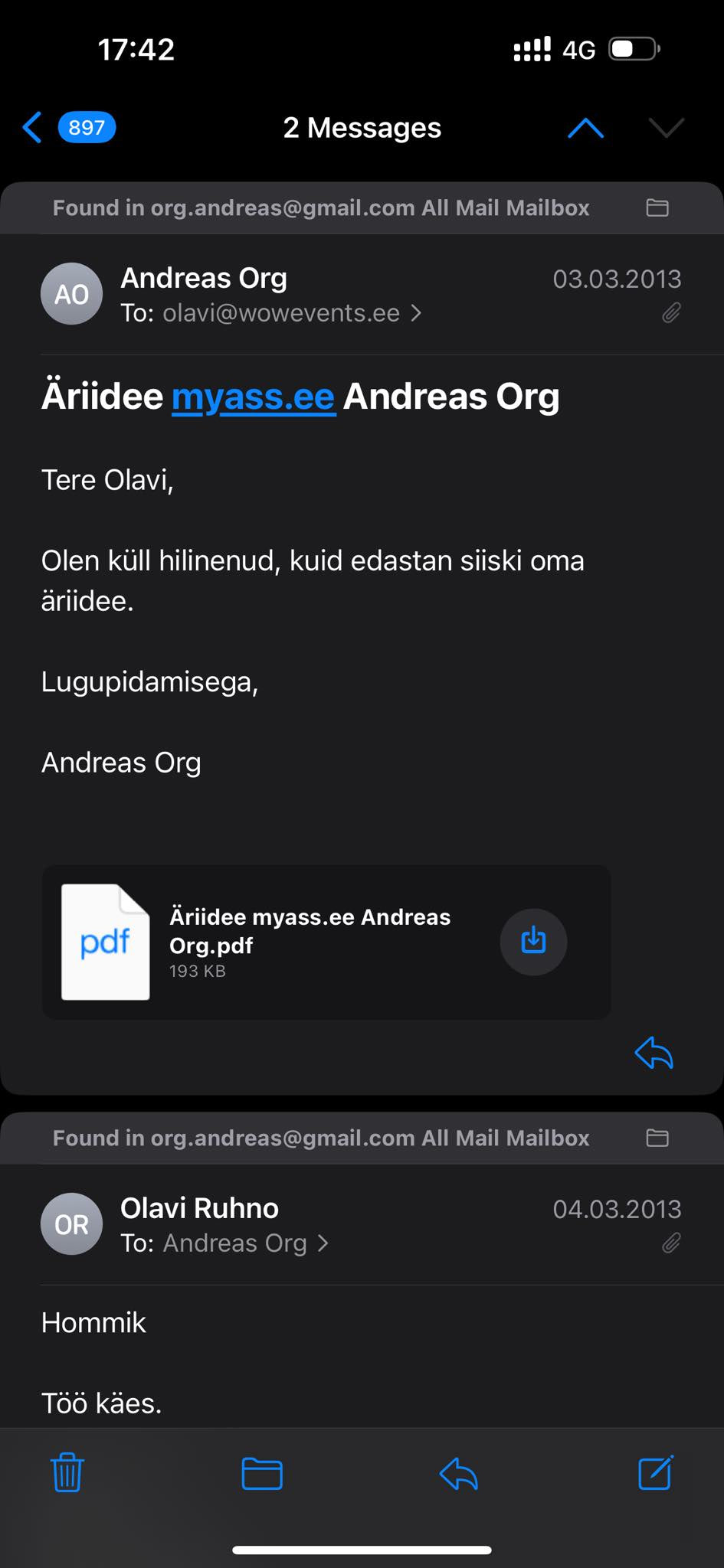Delete this conversation with the trash icon
The image size is (724, 1568).
(67, 1472)
